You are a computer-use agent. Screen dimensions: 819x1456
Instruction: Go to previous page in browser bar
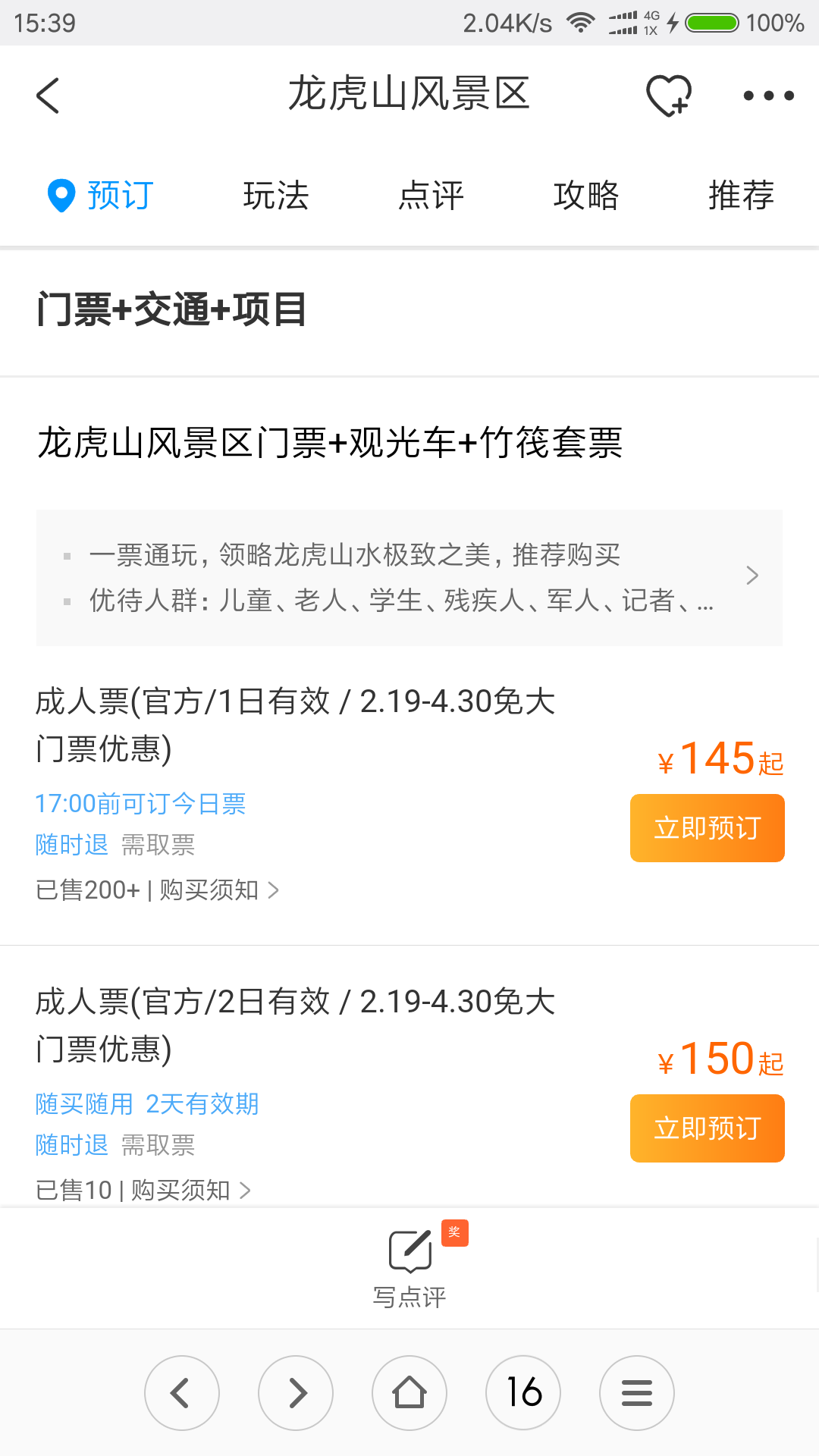point(182,1393)
